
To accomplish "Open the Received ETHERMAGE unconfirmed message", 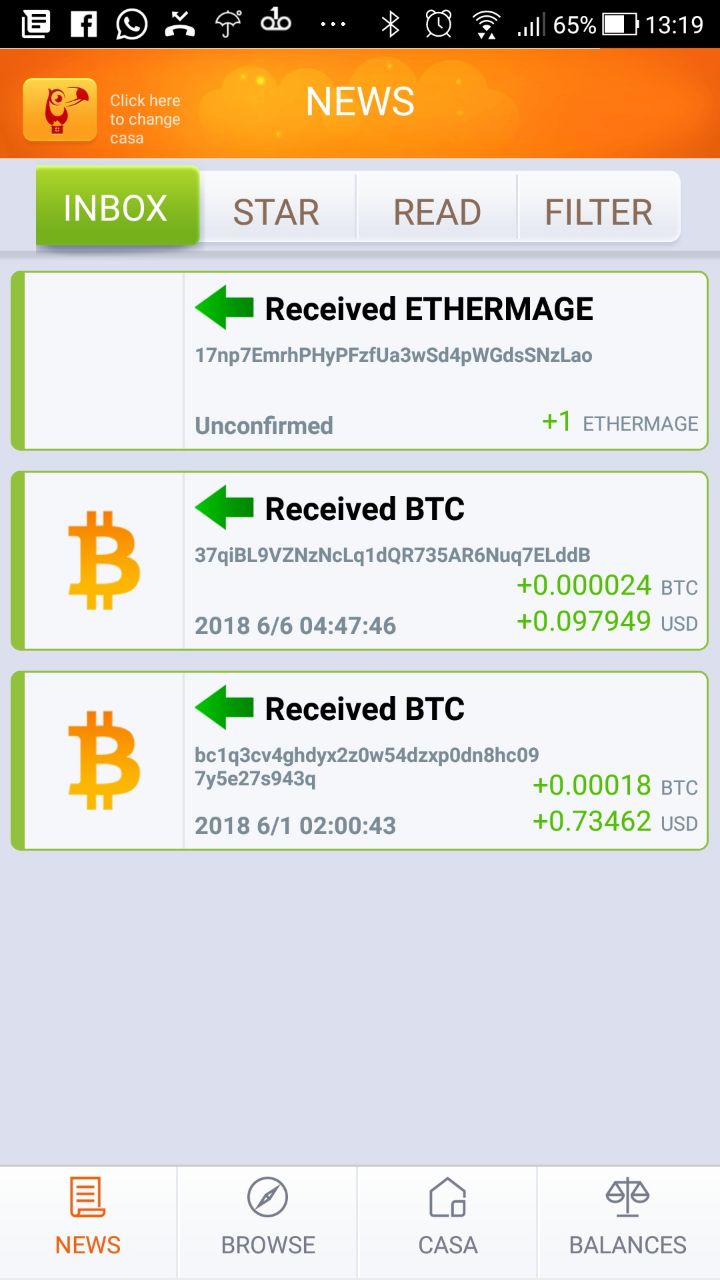I will (x=360, y=360).
